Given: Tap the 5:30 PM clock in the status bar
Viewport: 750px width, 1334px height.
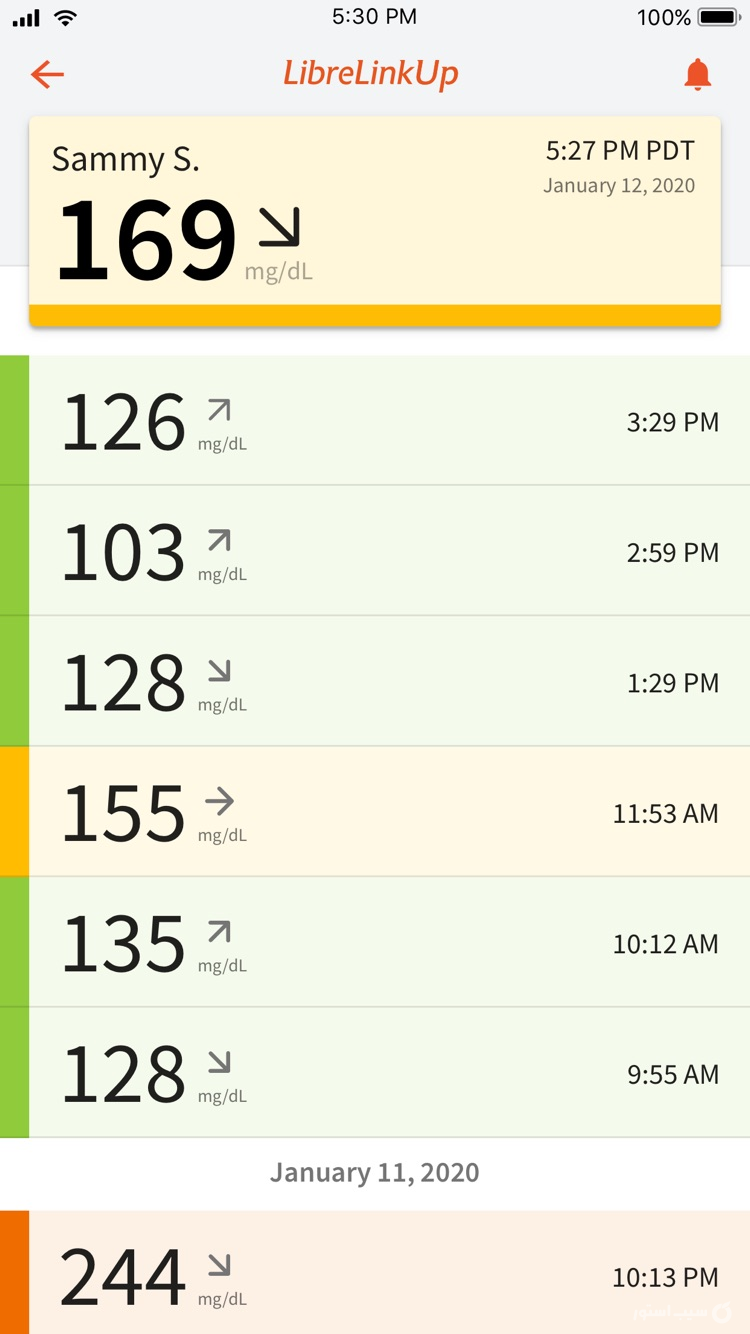Looking at the screenshot, I should [374, 15].
